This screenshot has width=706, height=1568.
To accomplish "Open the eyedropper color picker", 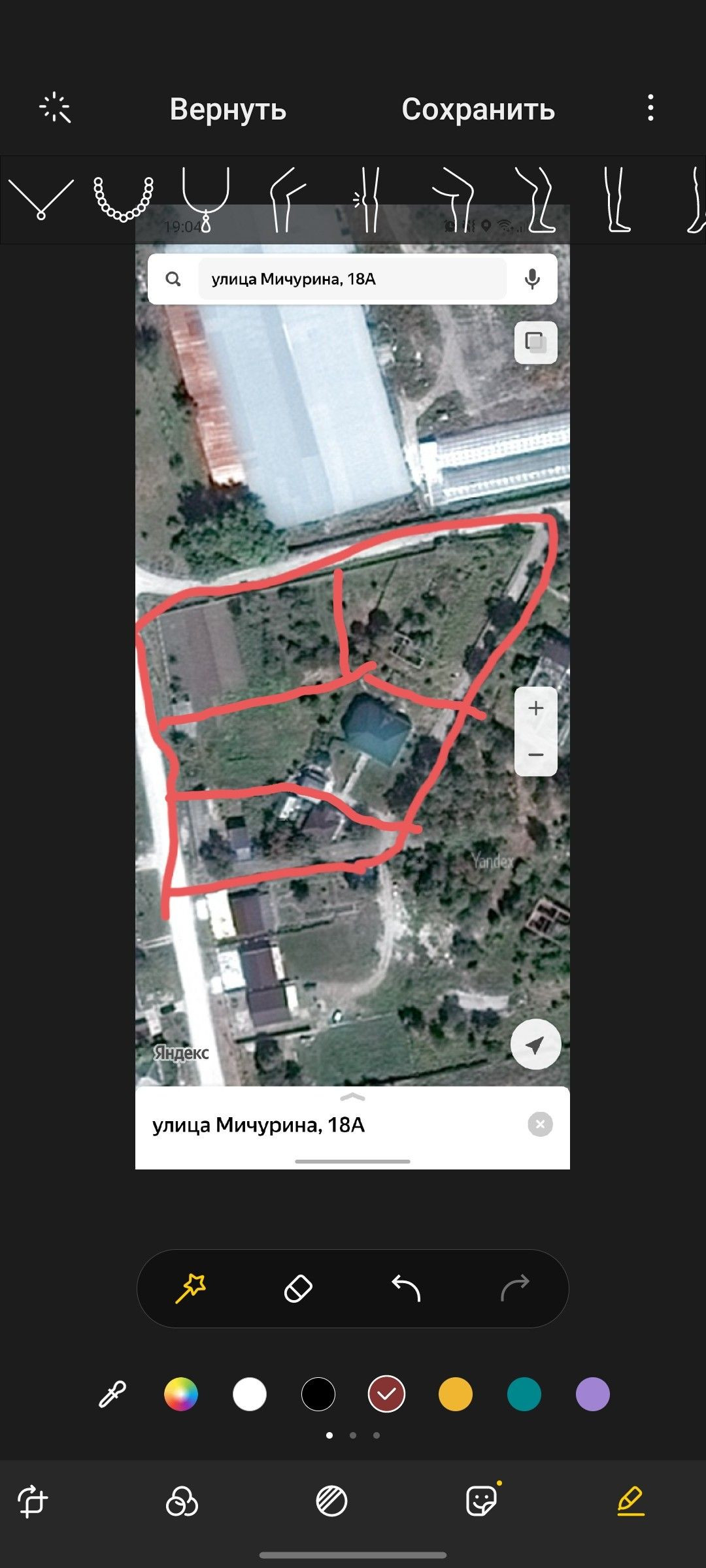I will coord(112,1394).
